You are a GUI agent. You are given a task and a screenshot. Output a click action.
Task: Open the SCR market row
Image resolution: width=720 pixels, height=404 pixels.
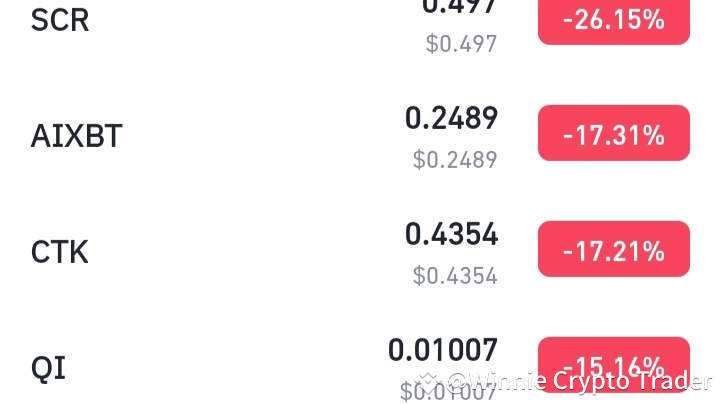(x=60, y=20)
